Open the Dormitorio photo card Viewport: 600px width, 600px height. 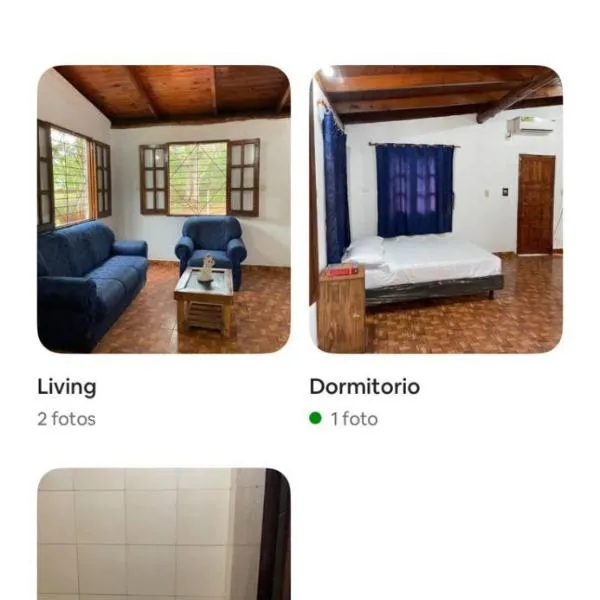436,210
